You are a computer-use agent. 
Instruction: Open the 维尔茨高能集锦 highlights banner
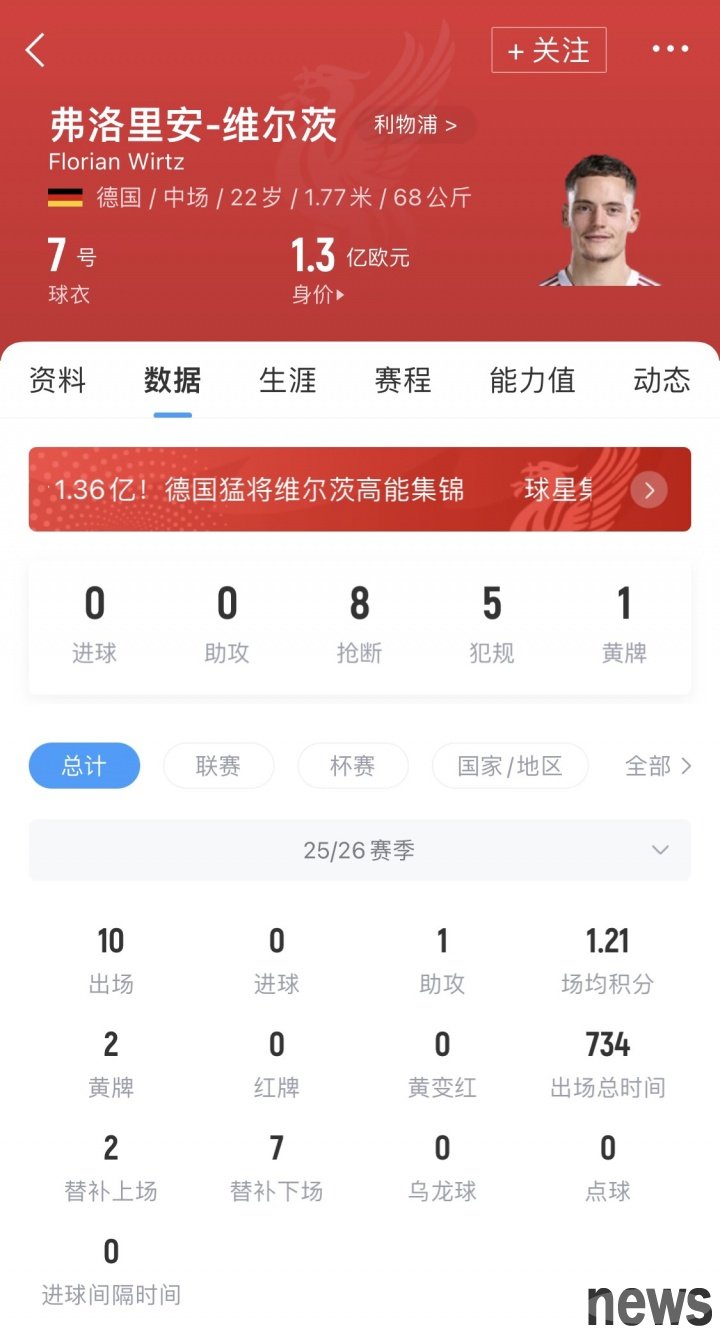[359, 489]
